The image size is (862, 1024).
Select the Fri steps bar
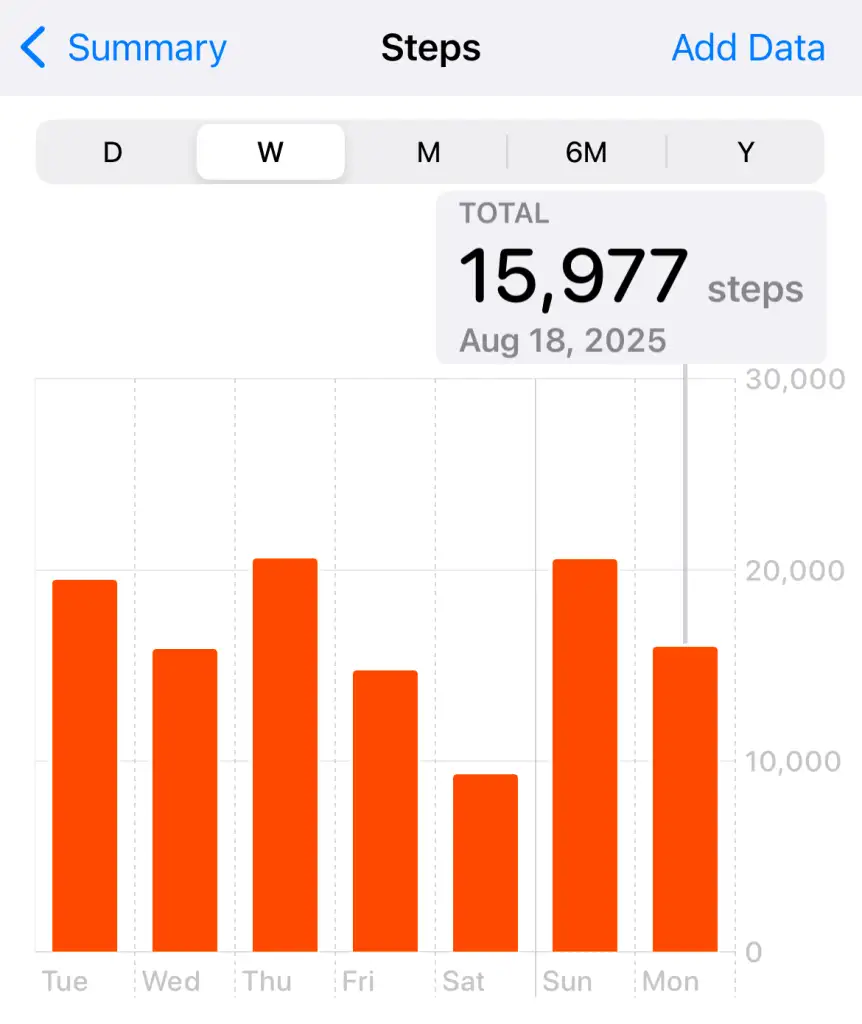coord(385,810)
